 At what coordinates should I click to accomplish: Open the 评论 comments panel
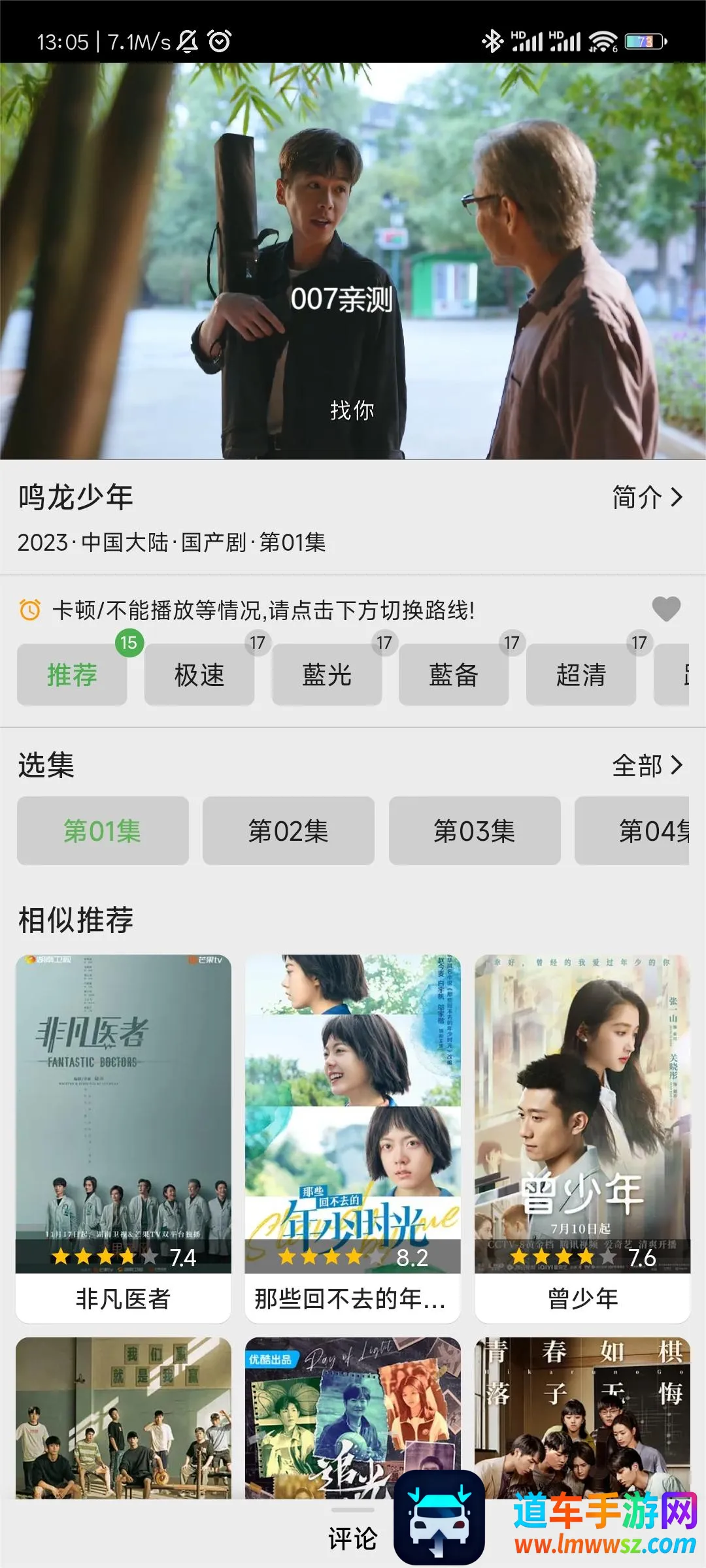[x=352, y=1538]
